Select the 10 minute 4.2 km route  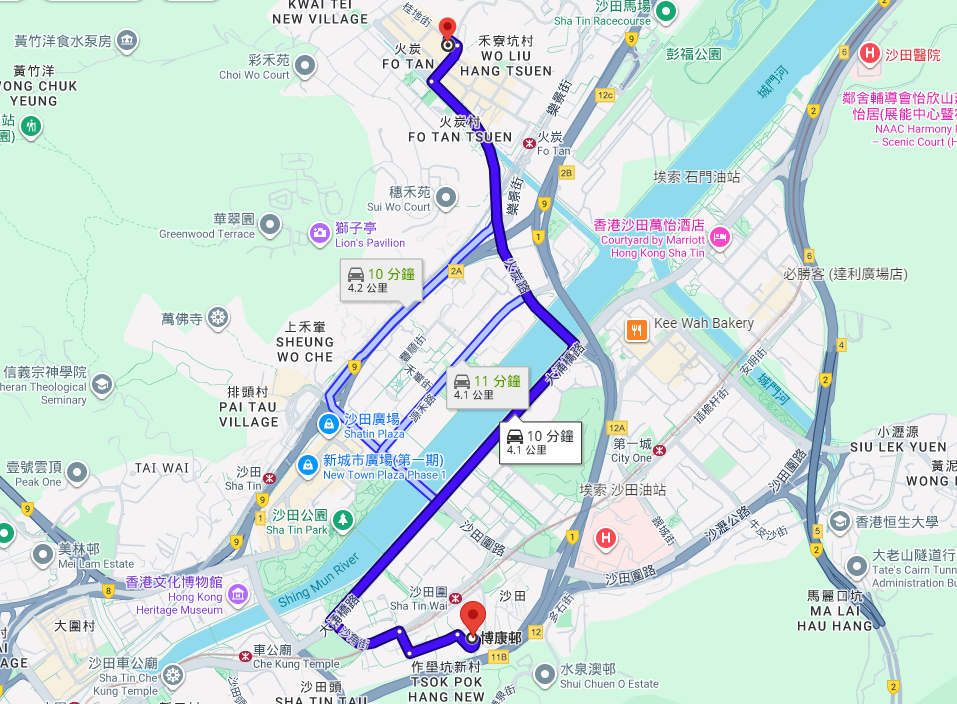(x=380, y=279)
